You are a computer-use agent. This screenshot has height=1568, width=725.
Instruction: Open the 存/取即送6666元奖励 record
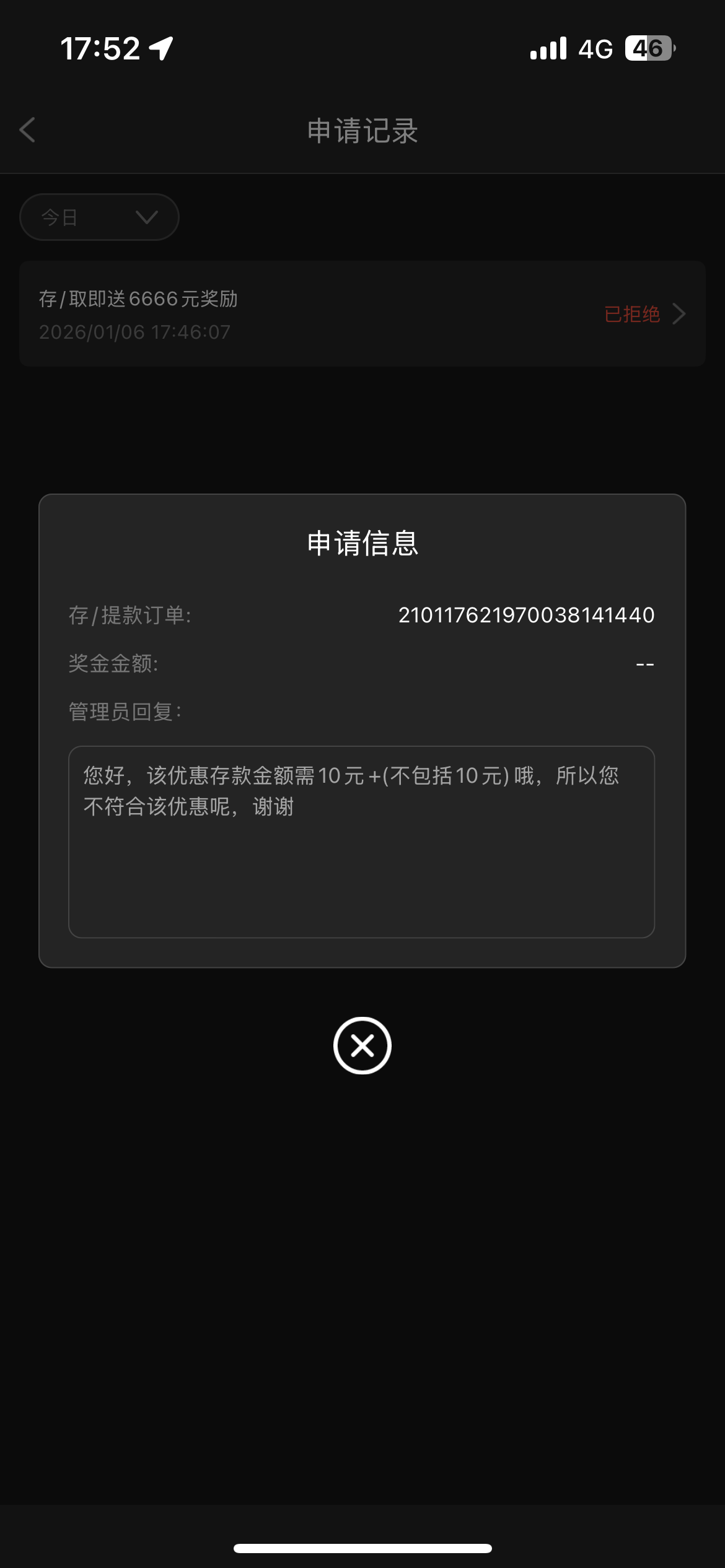362,315
